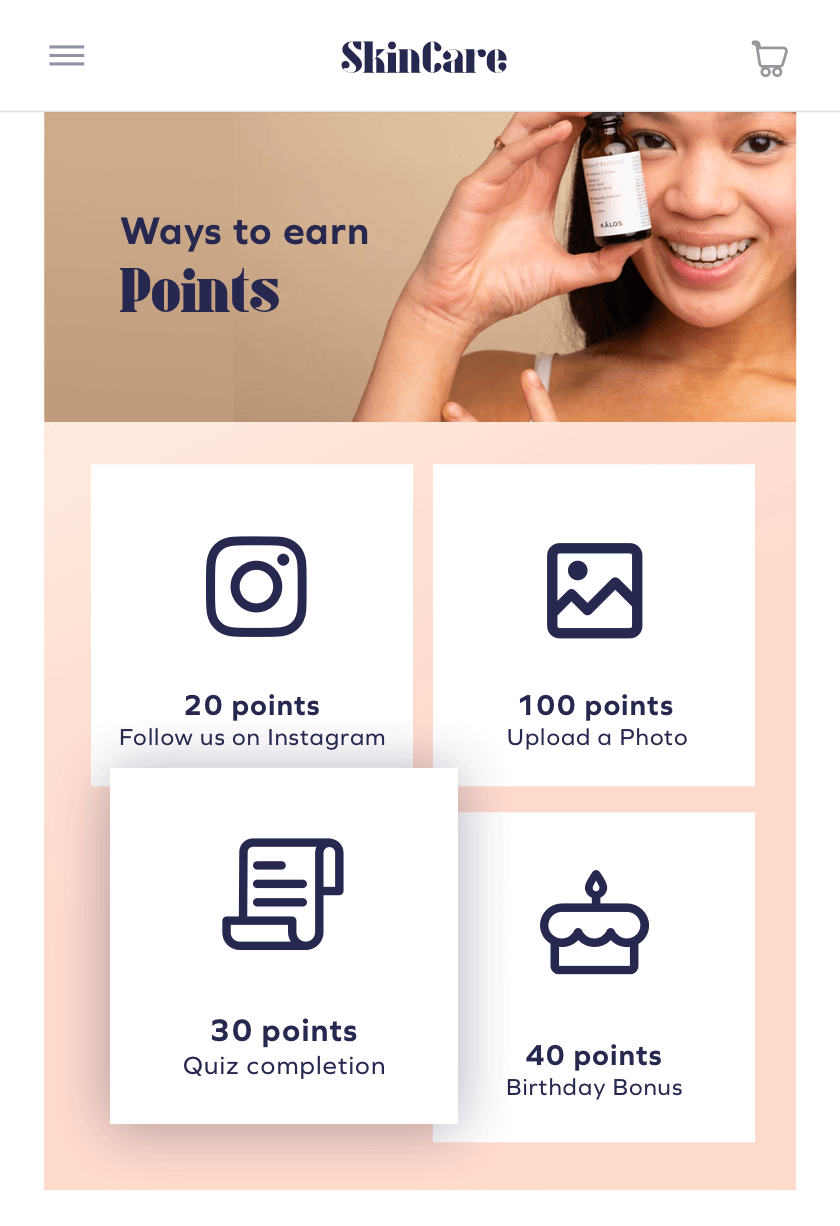View the shopping cart
840x1226 pixels.
[x=769, y=58]
